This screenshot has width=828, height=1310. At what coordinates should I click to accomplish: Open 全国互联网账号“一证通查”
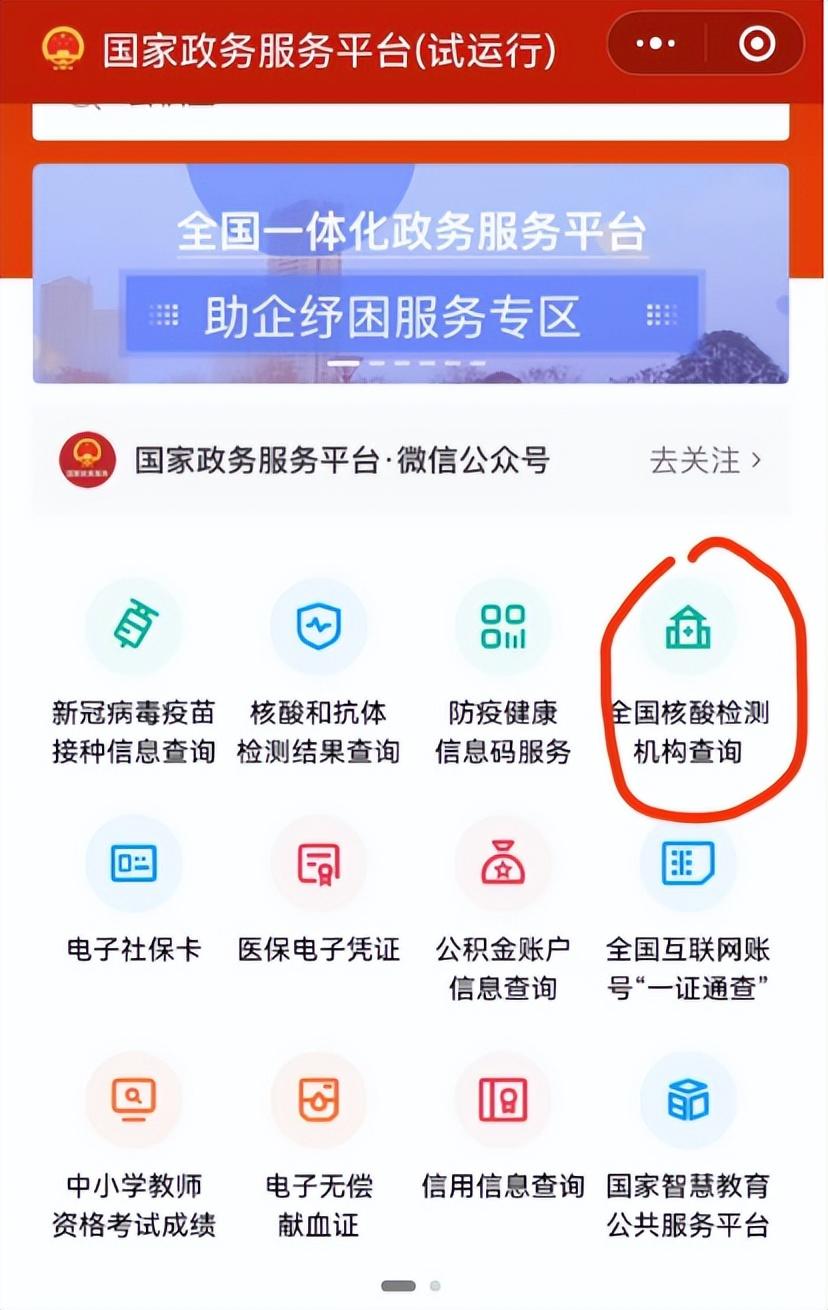point(688,864)
